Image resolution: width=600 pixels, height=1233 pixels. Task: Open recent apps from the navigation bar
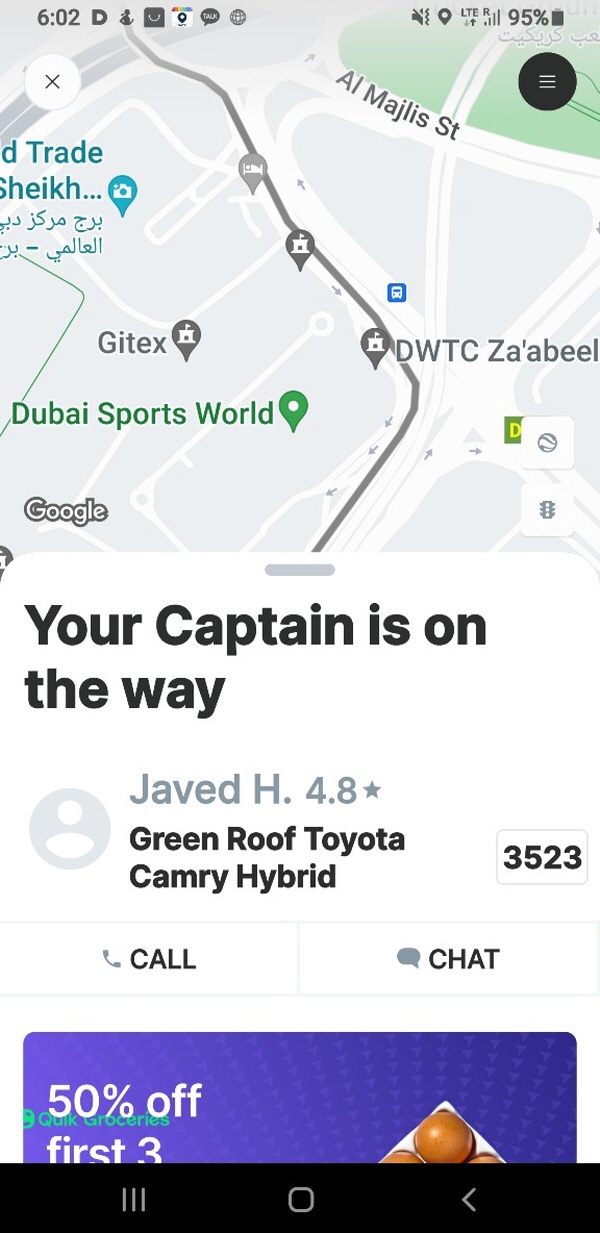point(133,1199)
